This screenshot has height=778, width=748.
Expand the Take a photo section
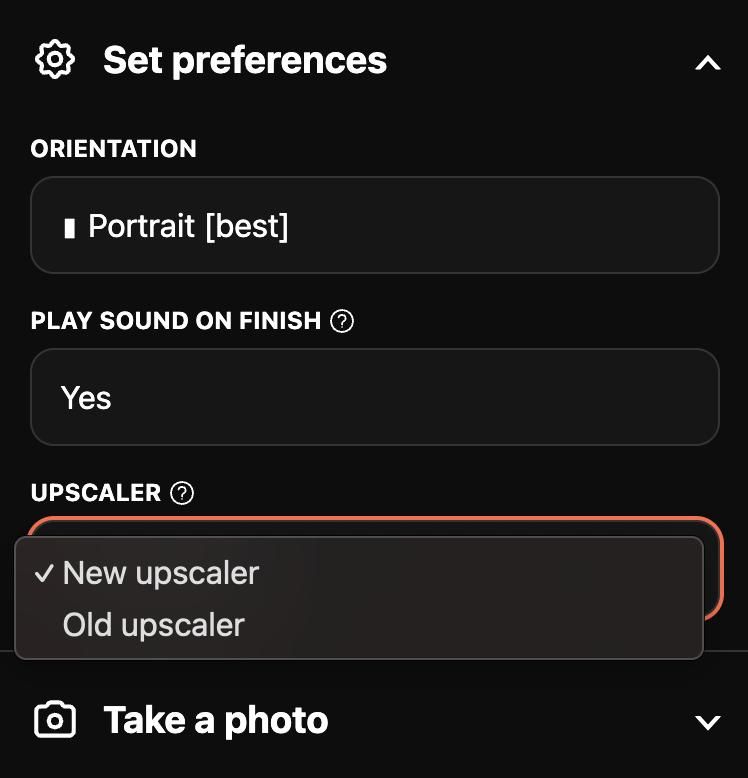pyautogui.click(x=707, y=722)
